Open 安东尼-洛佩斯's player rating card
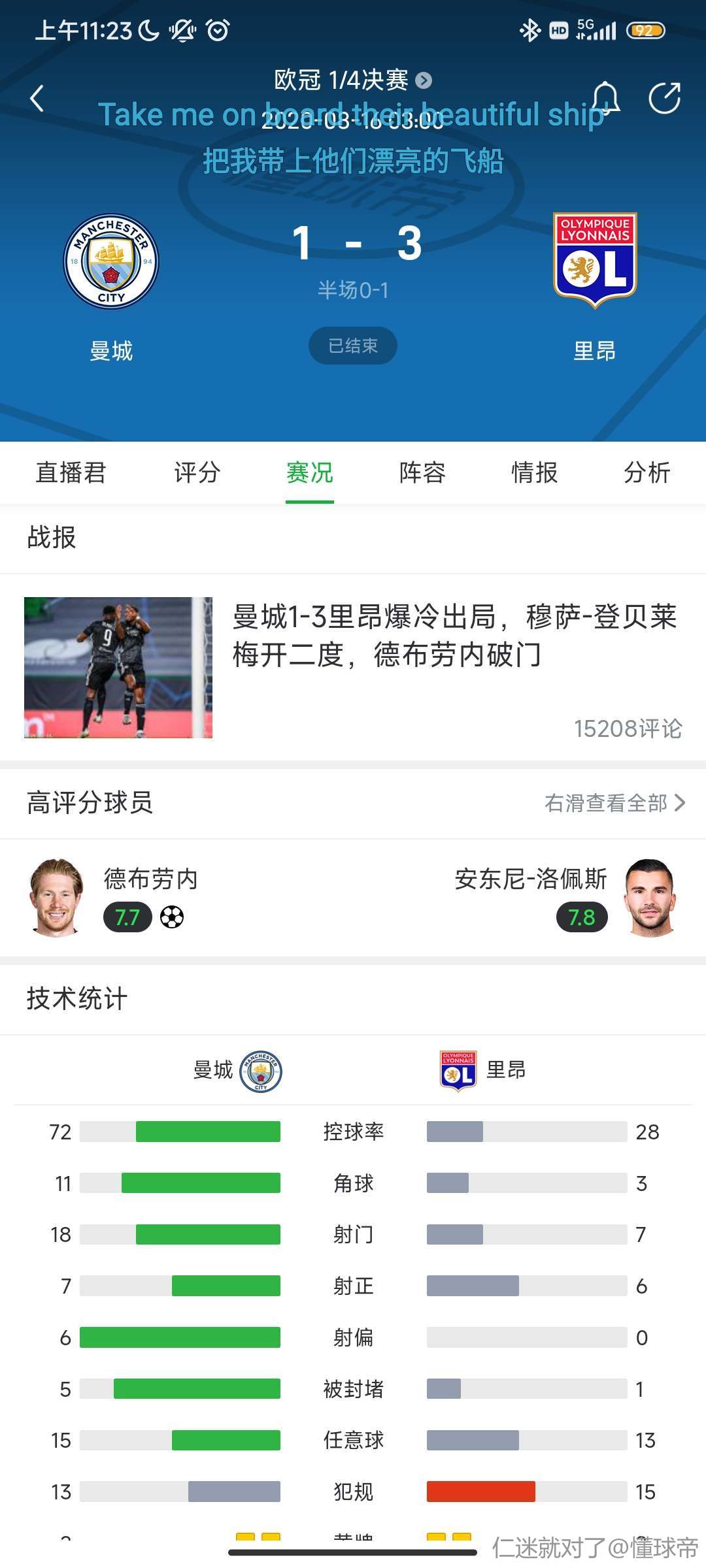Viewport: 706px width, 1568px height. [565, 898]
